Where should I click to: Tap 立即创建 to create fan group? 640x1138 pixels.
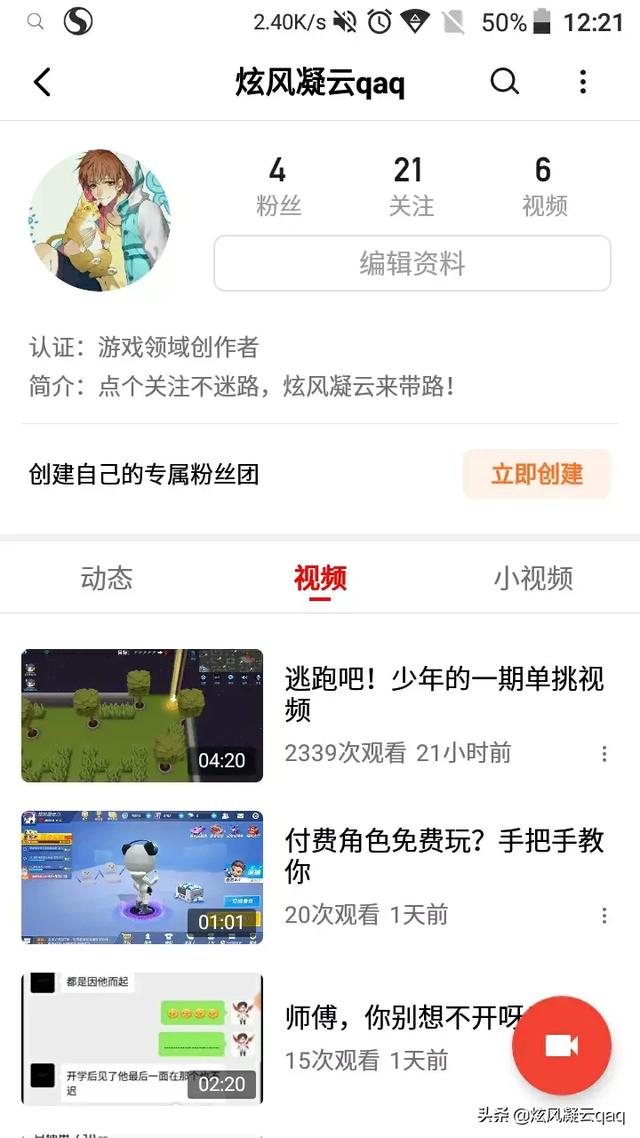point(536,473)
